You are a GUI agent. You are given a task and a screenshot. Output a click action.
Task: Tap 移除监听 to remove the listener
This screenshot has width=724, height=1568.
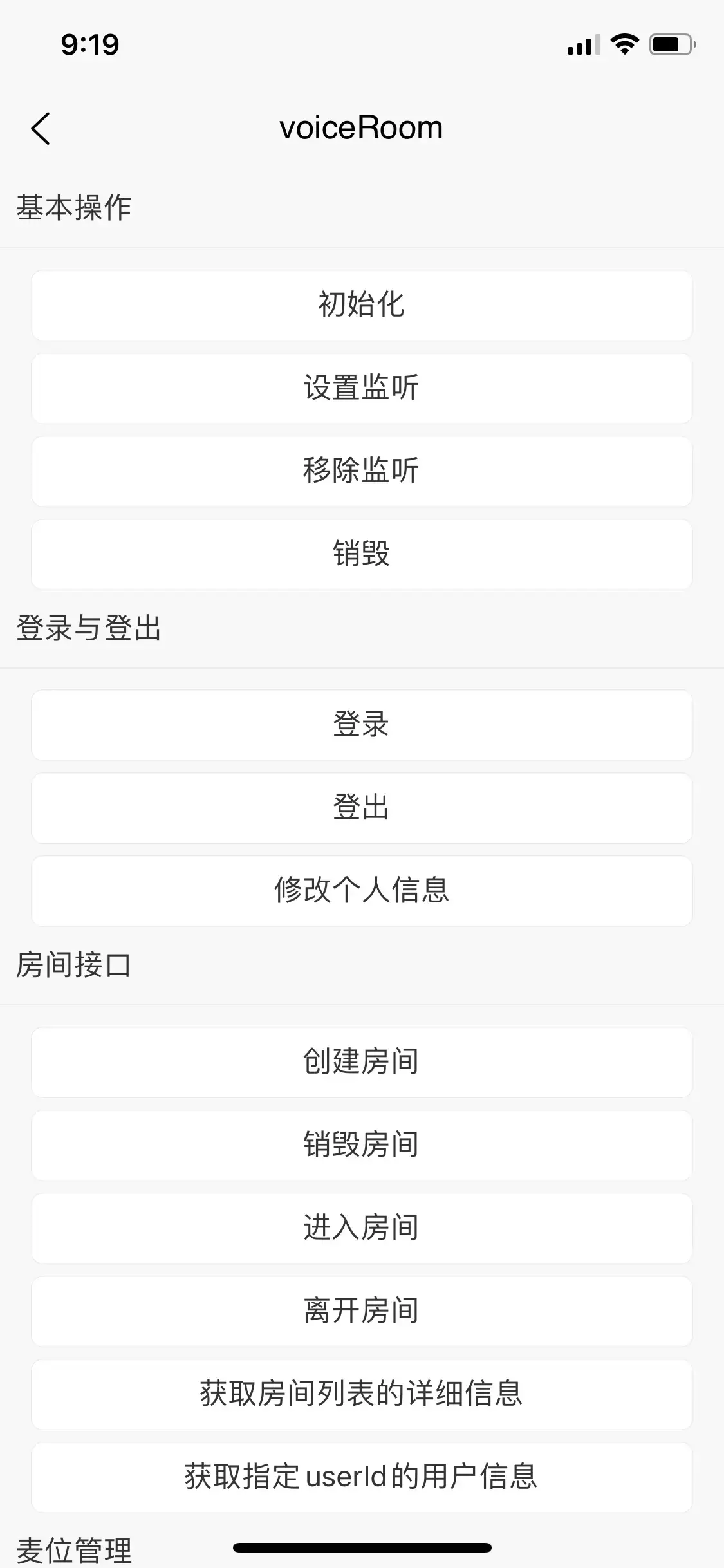tap(362, 471)
